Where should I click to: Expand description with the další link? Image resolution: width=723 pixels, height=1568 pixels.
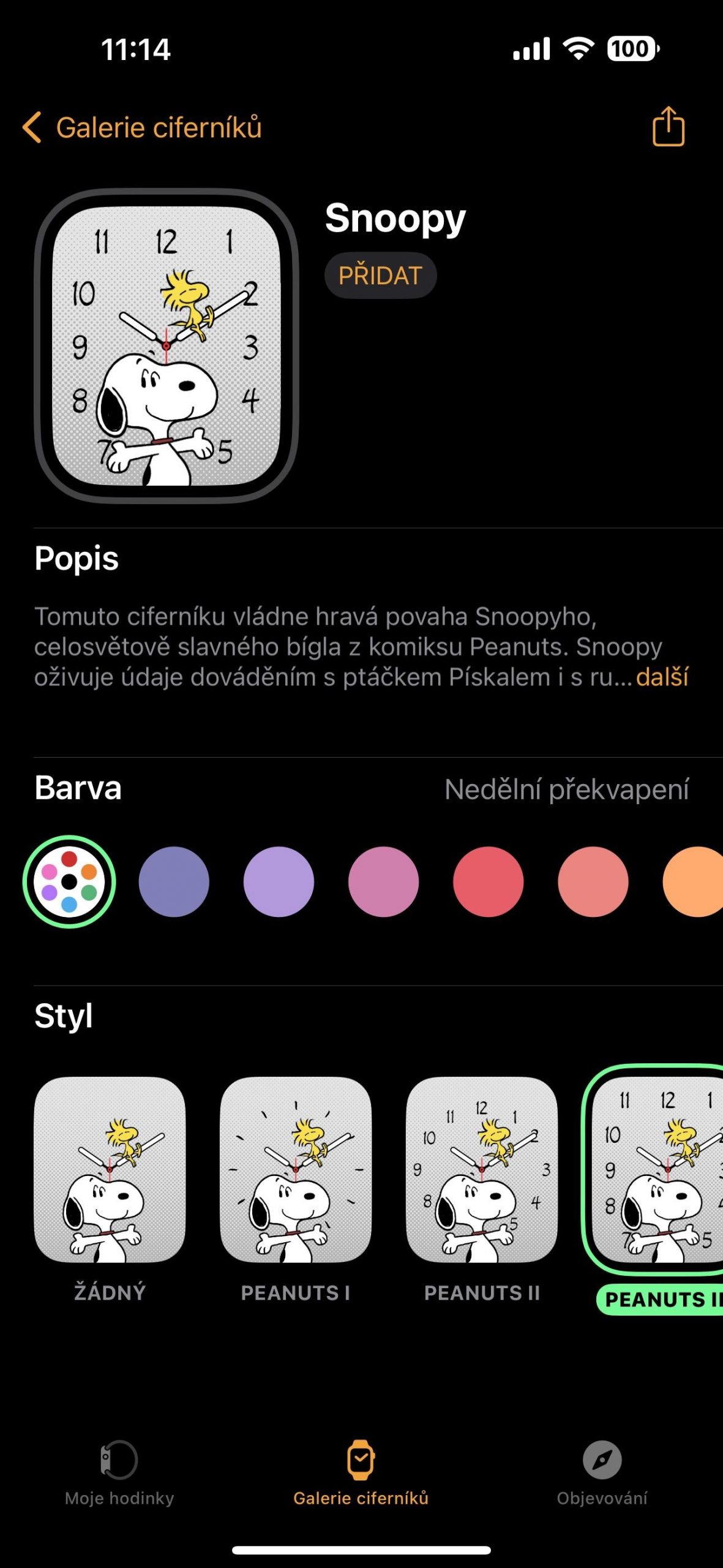click(662, 677)
